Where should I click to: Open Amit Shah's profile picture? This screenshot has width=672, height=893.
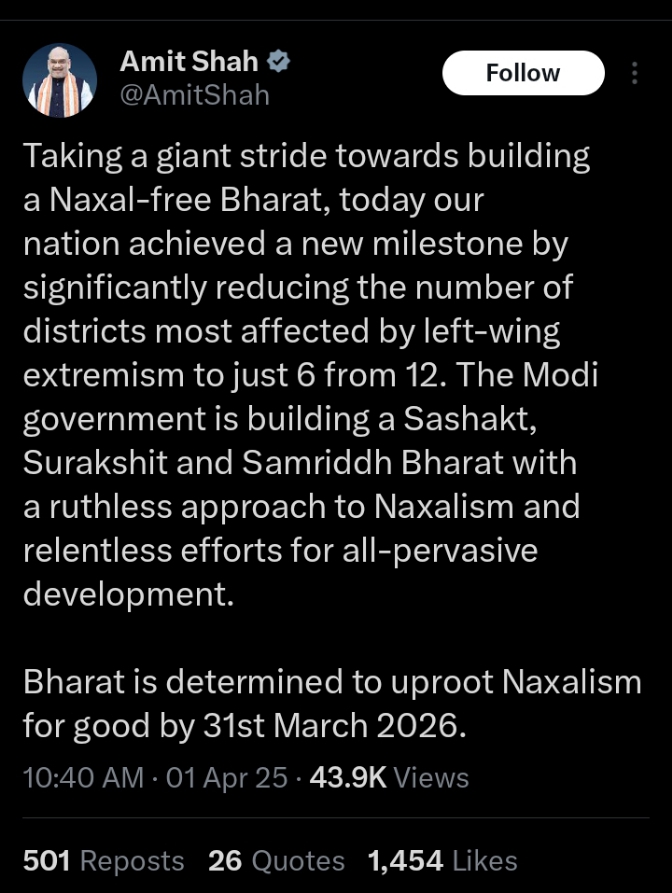click(59, 80)
